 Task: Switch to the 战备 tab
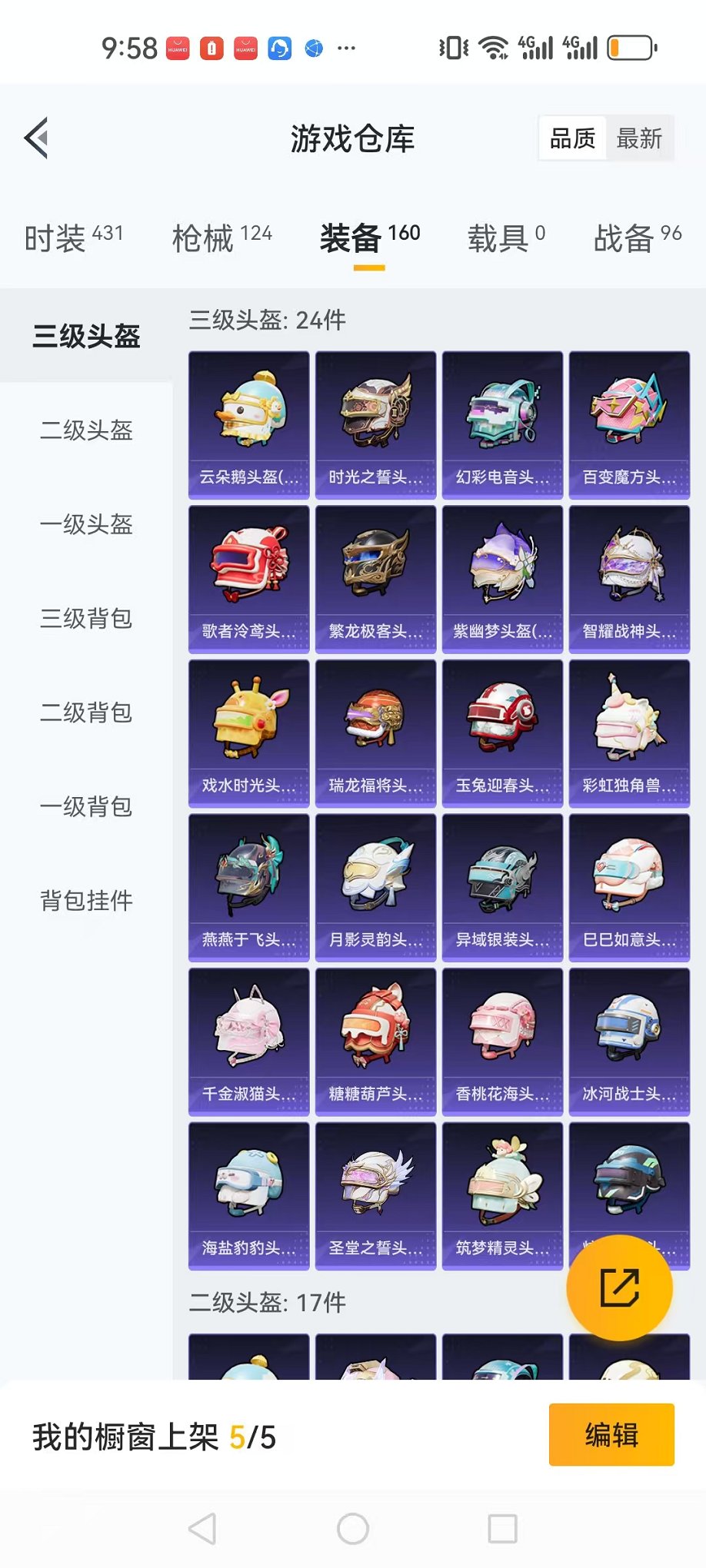click(x=638, y=238)
